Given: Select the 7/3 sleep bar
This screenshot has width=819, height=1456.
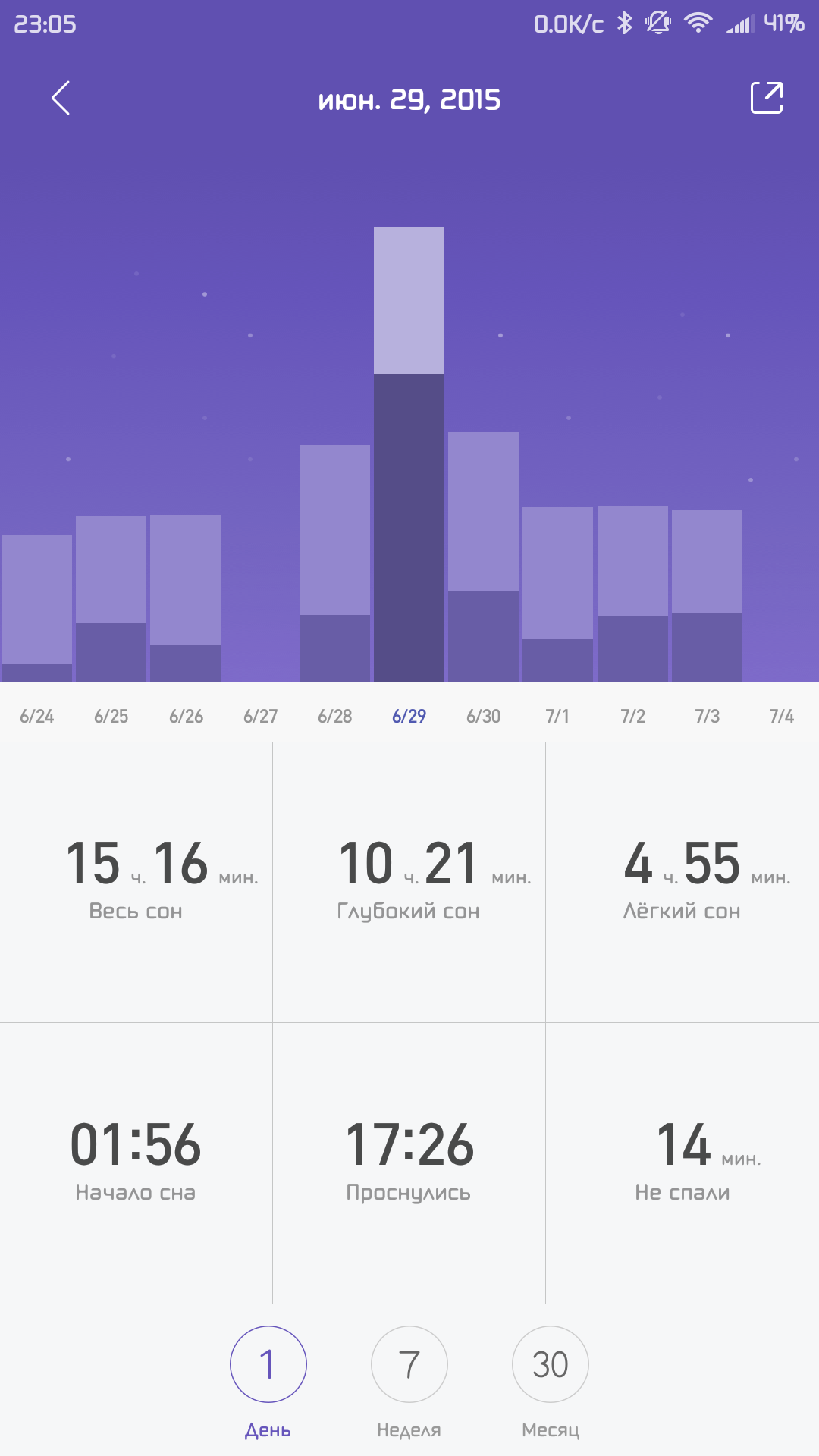Looking at the screenshot, I should pyautogui.click(x=707, y=595).
